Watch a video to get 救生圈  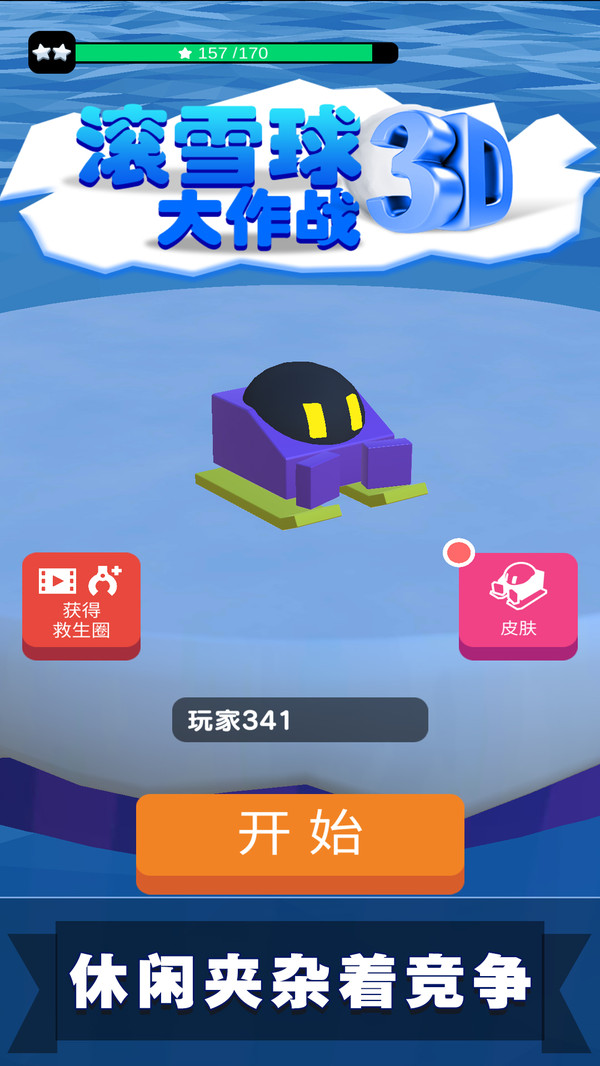[x=81, y=603]
